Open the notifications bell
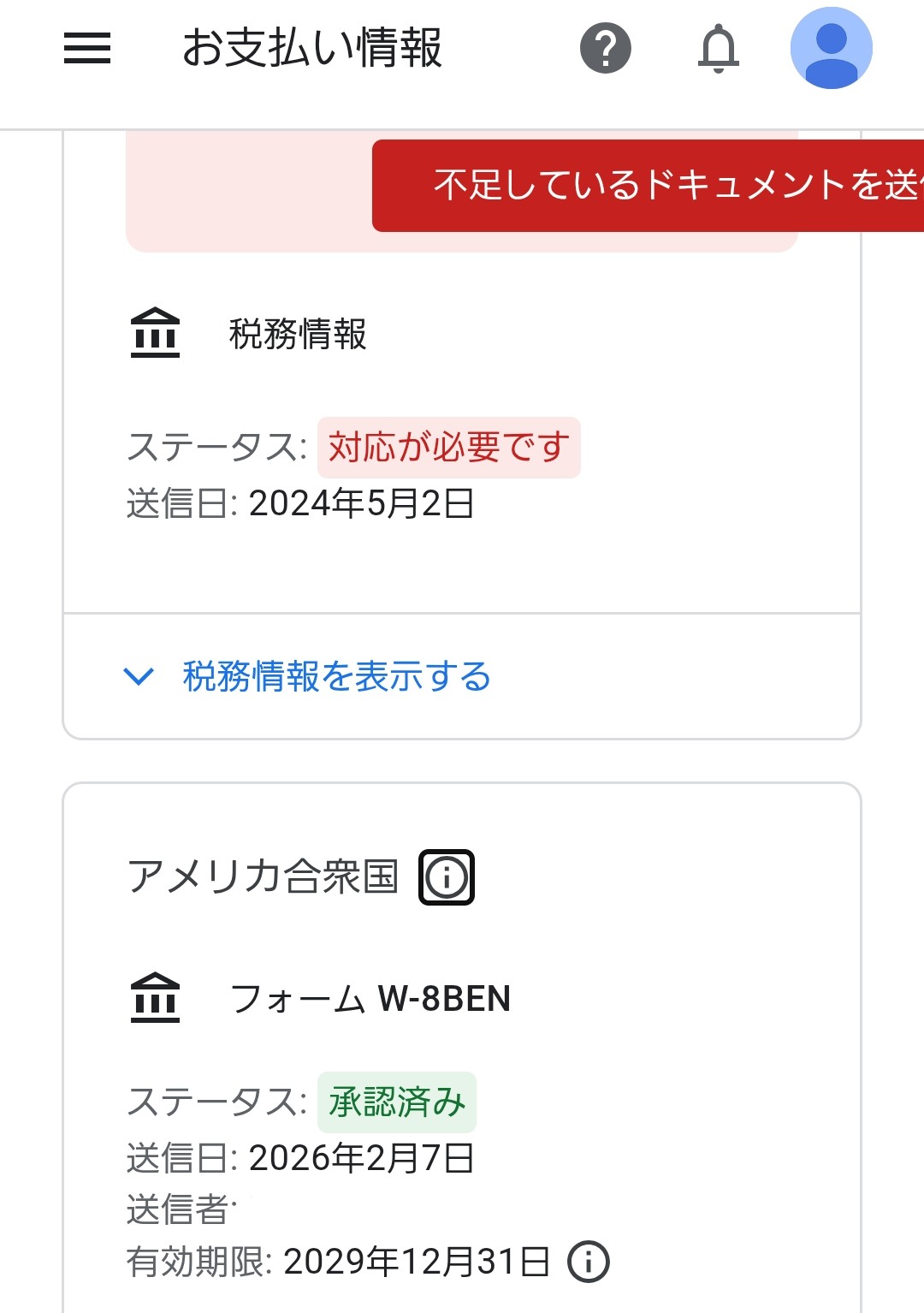The image size is (924, 1313). [719, 48]
